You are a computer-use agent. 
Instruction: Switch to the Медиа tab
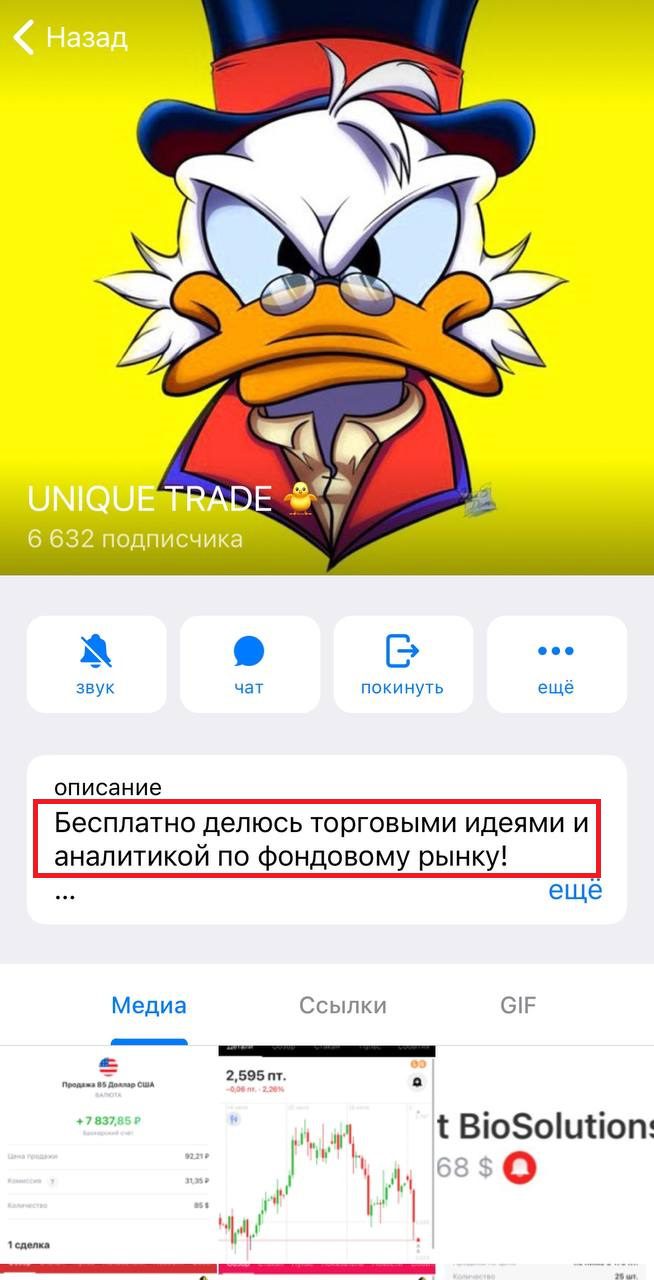point(149,1005)
